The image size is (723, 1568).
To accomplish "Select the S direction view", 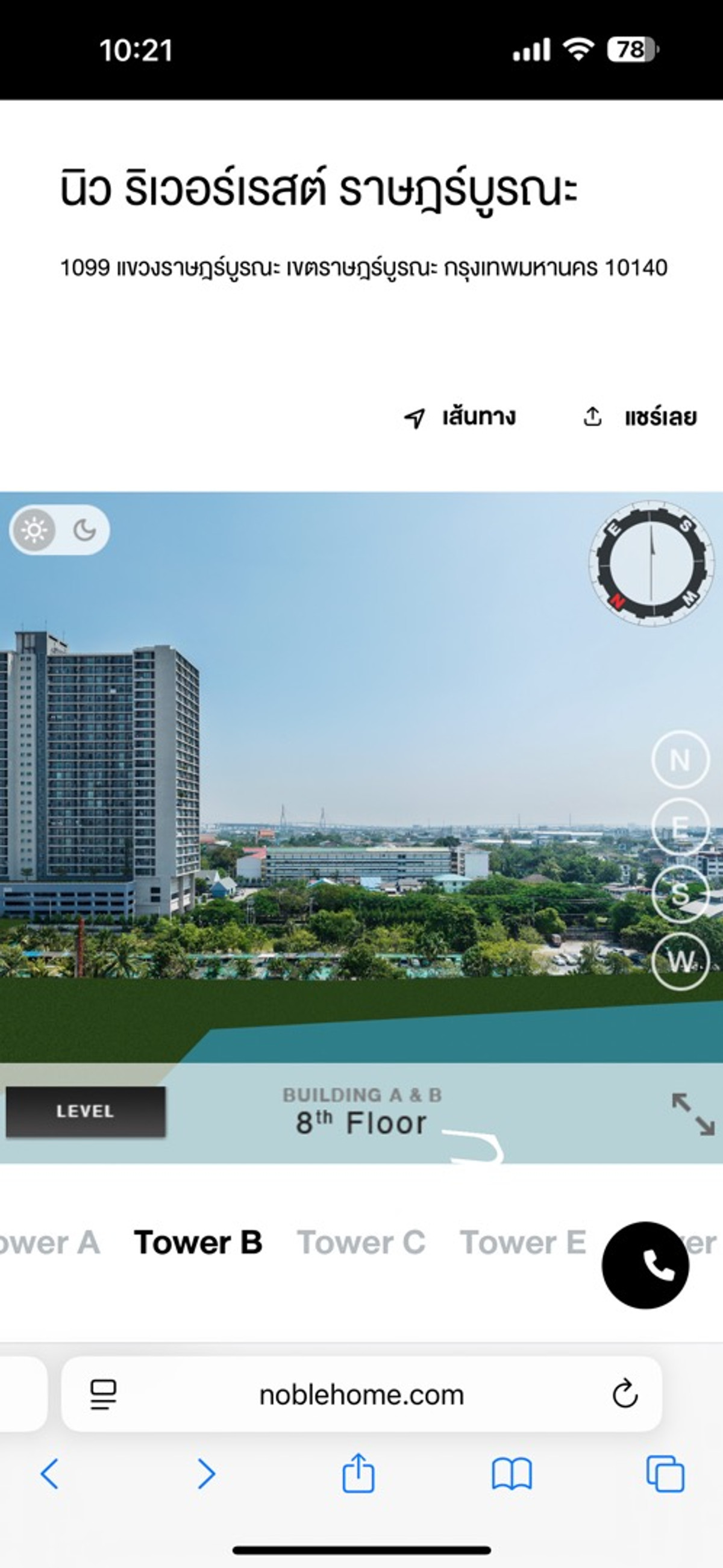I will point(680,894).
